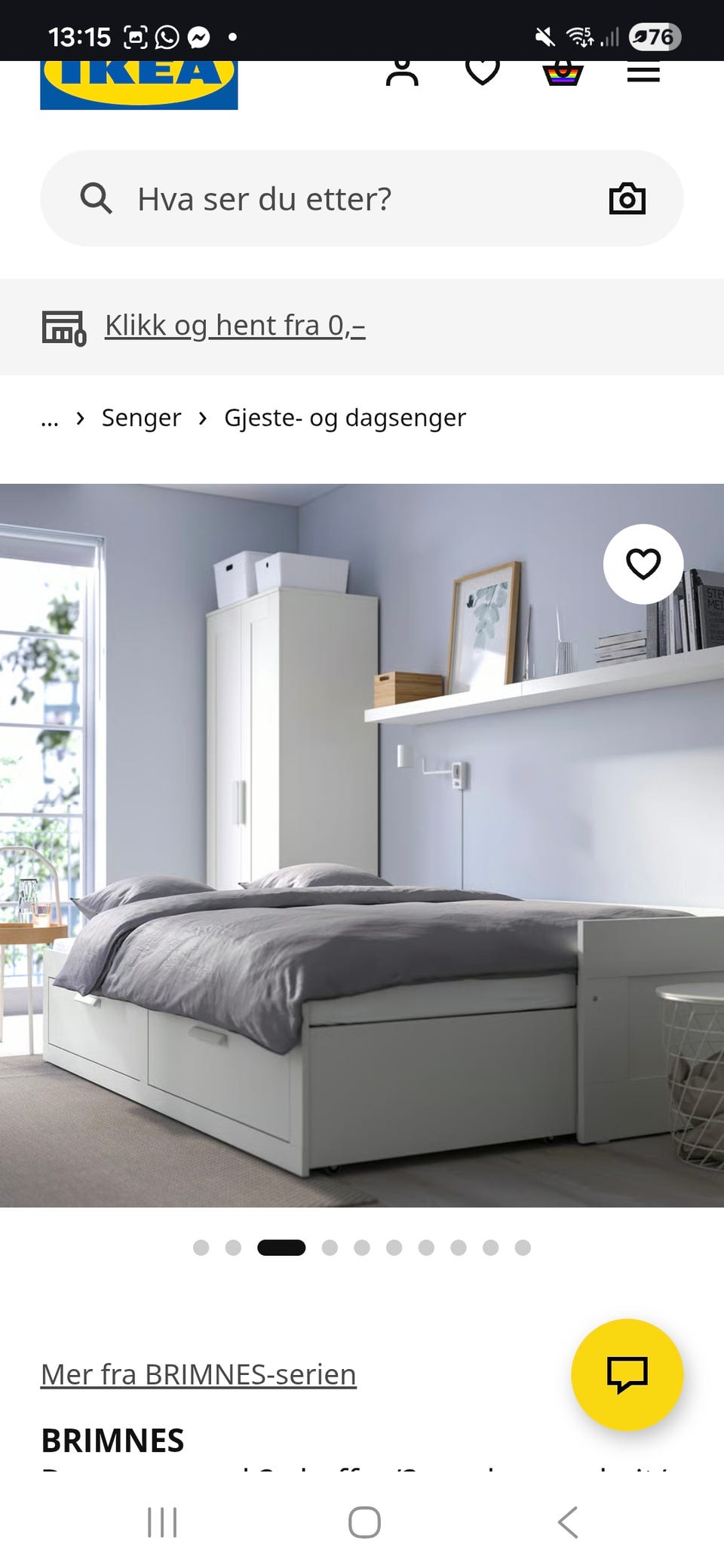Open your account profile
The width and height of the screenshot is (724, 1568).
(402, 72)
